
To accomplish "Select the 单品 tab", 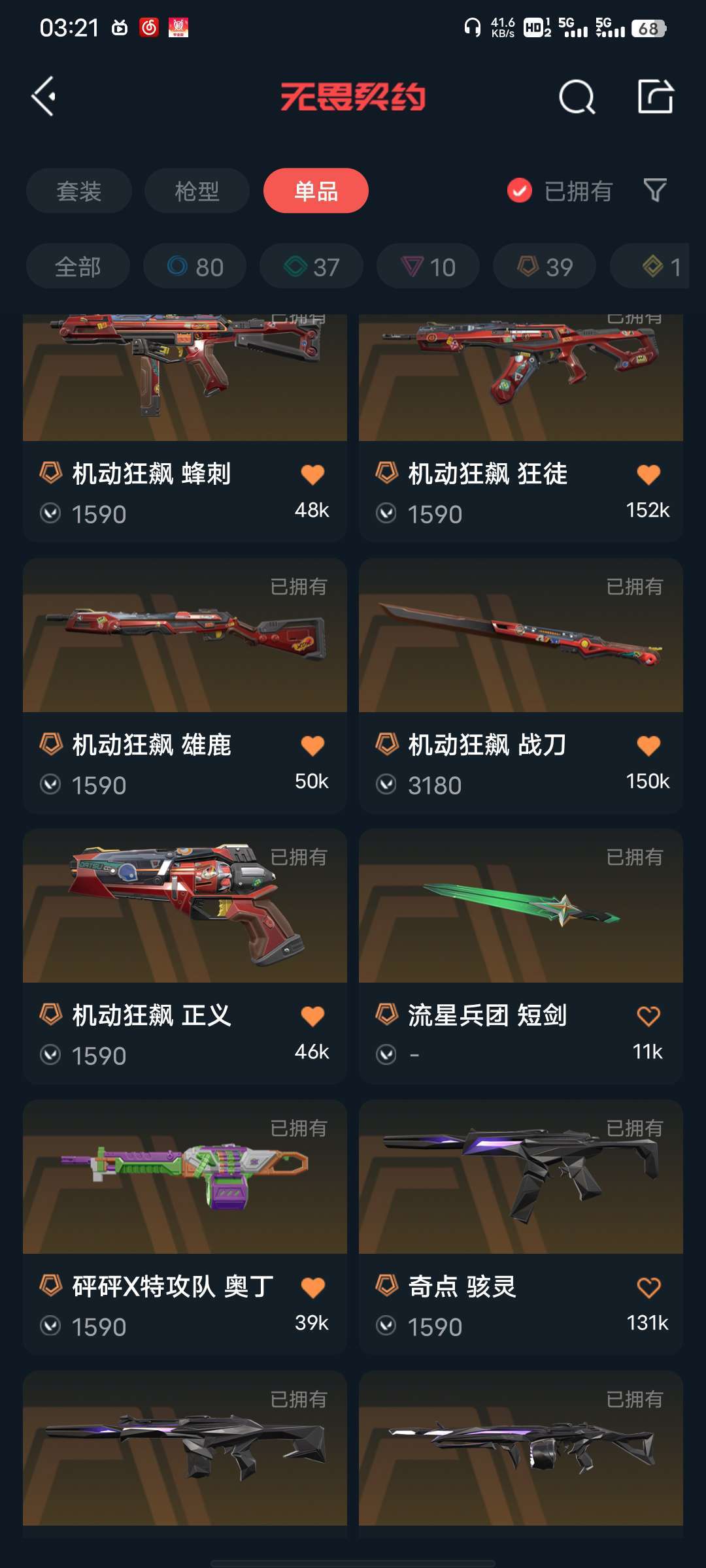I will point(316,191).
